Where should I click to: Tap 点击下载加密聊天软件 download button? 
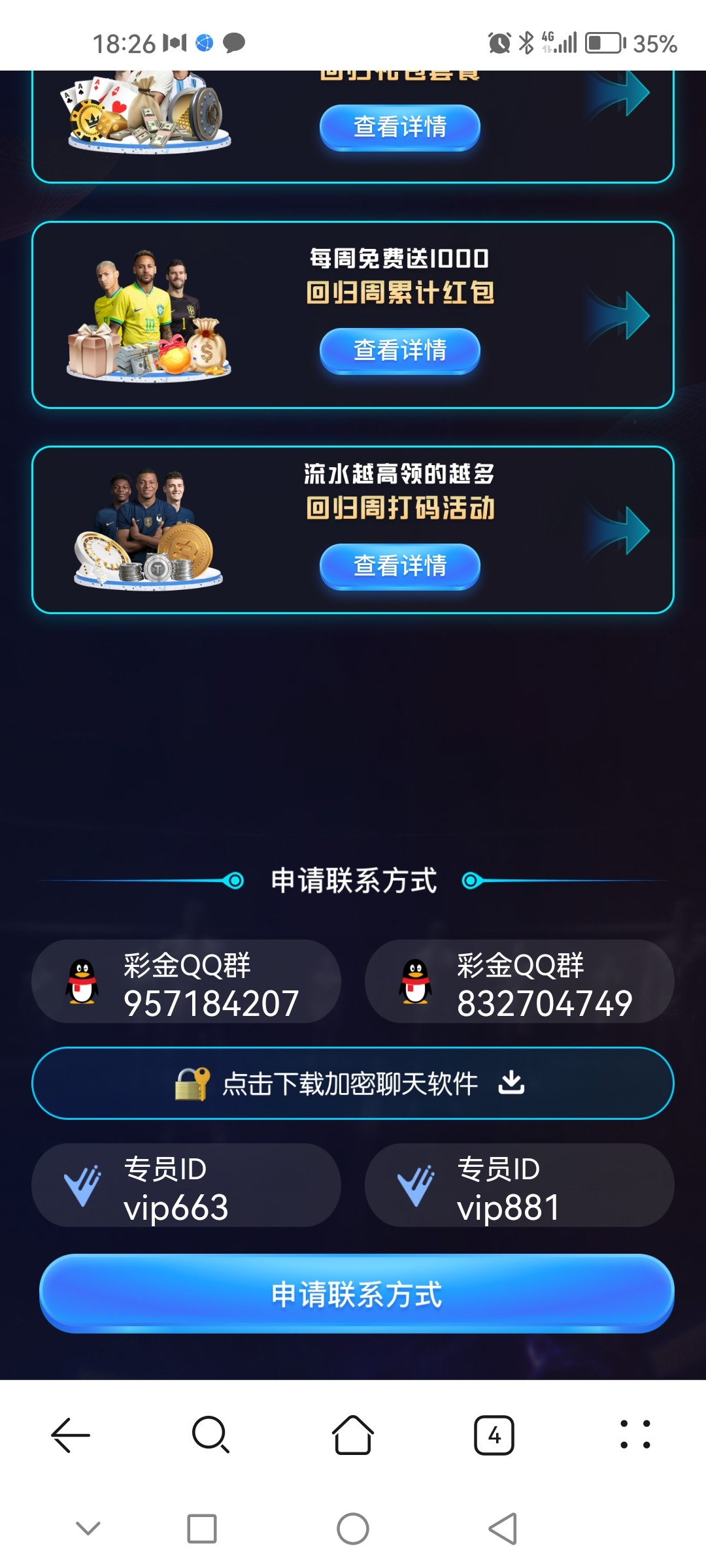[x=353, y=1083]
